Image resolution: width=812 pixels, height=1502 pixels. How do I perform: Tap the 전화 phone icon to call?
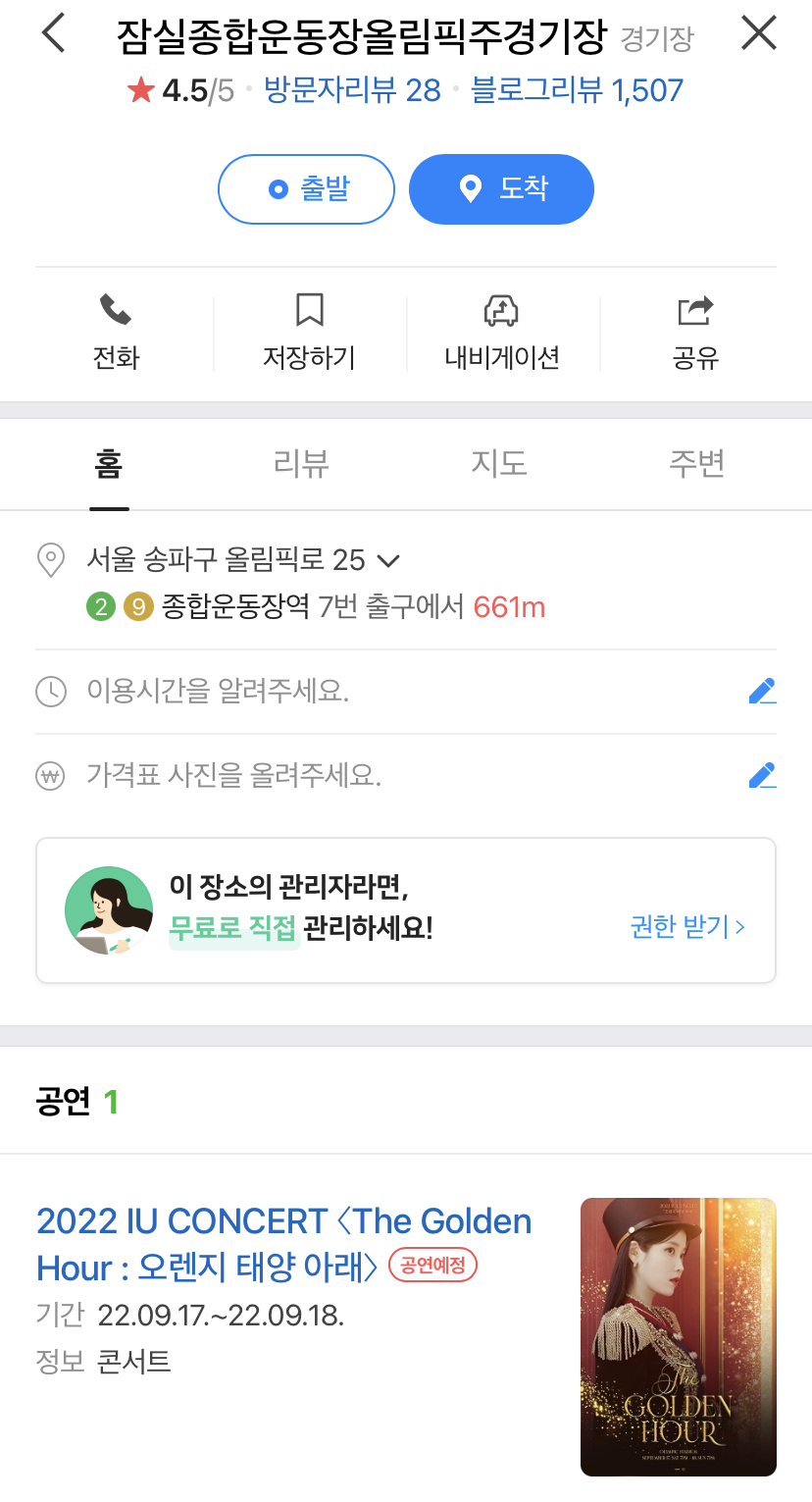point(115,309)
